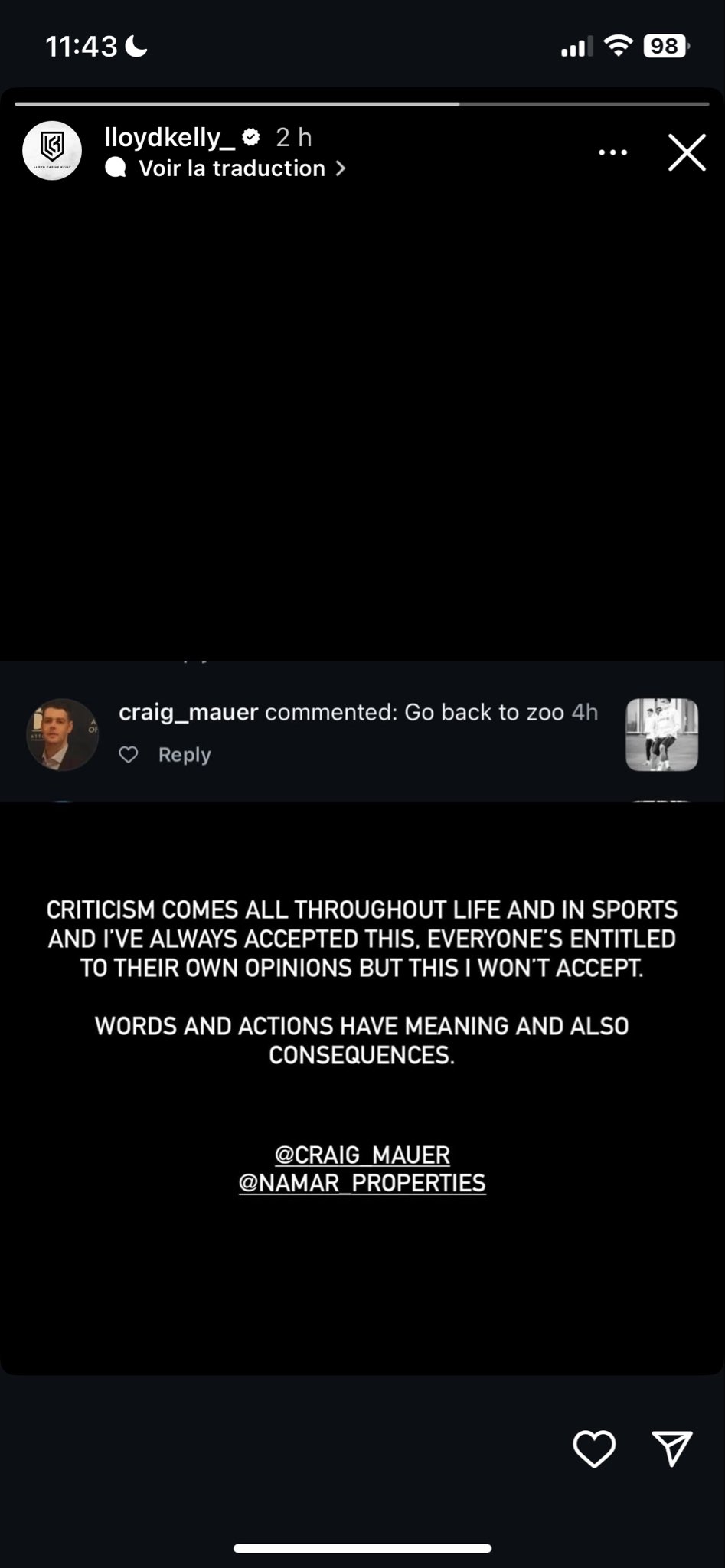Open the three-dot story options menu
The image size is (725, 1568).
[612, 152]
